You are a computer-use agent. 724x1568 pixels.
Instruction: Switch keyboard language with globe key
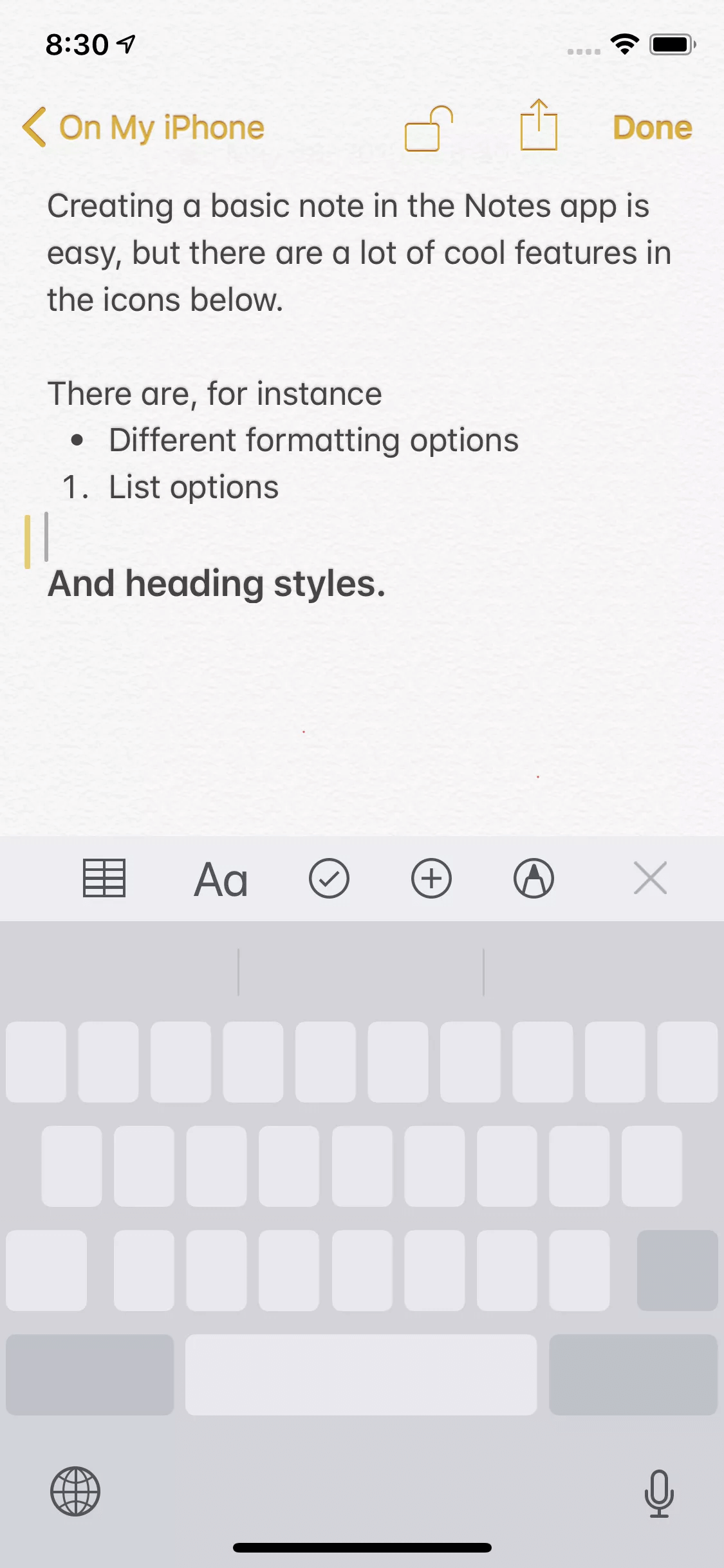[75, 1491]
